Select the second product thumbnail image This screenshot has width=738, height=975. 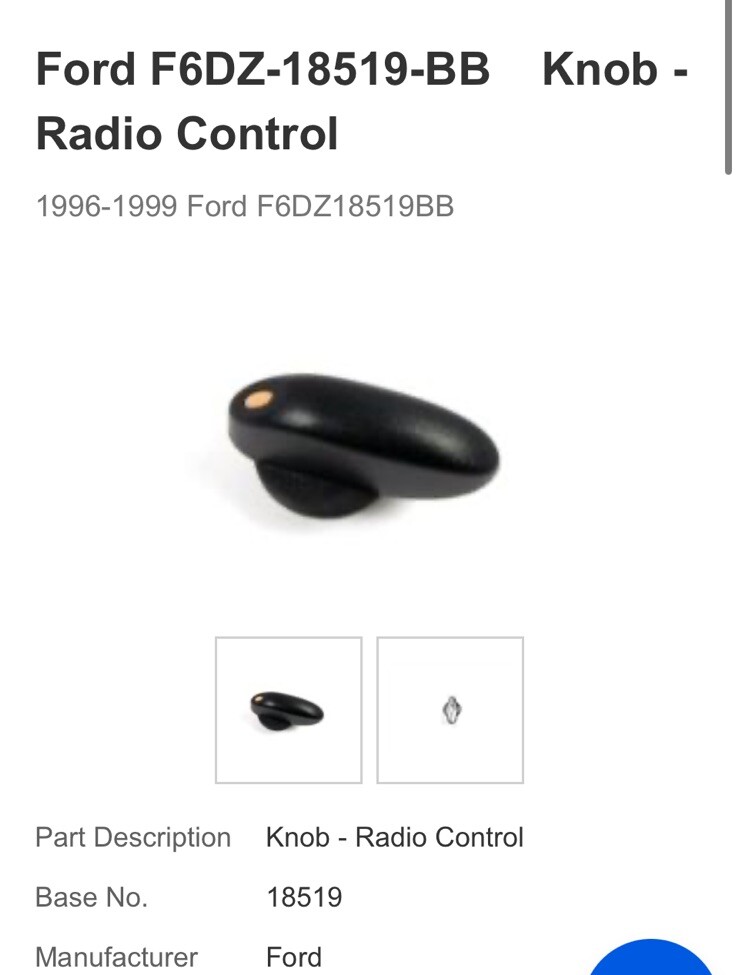click(450, 710)
